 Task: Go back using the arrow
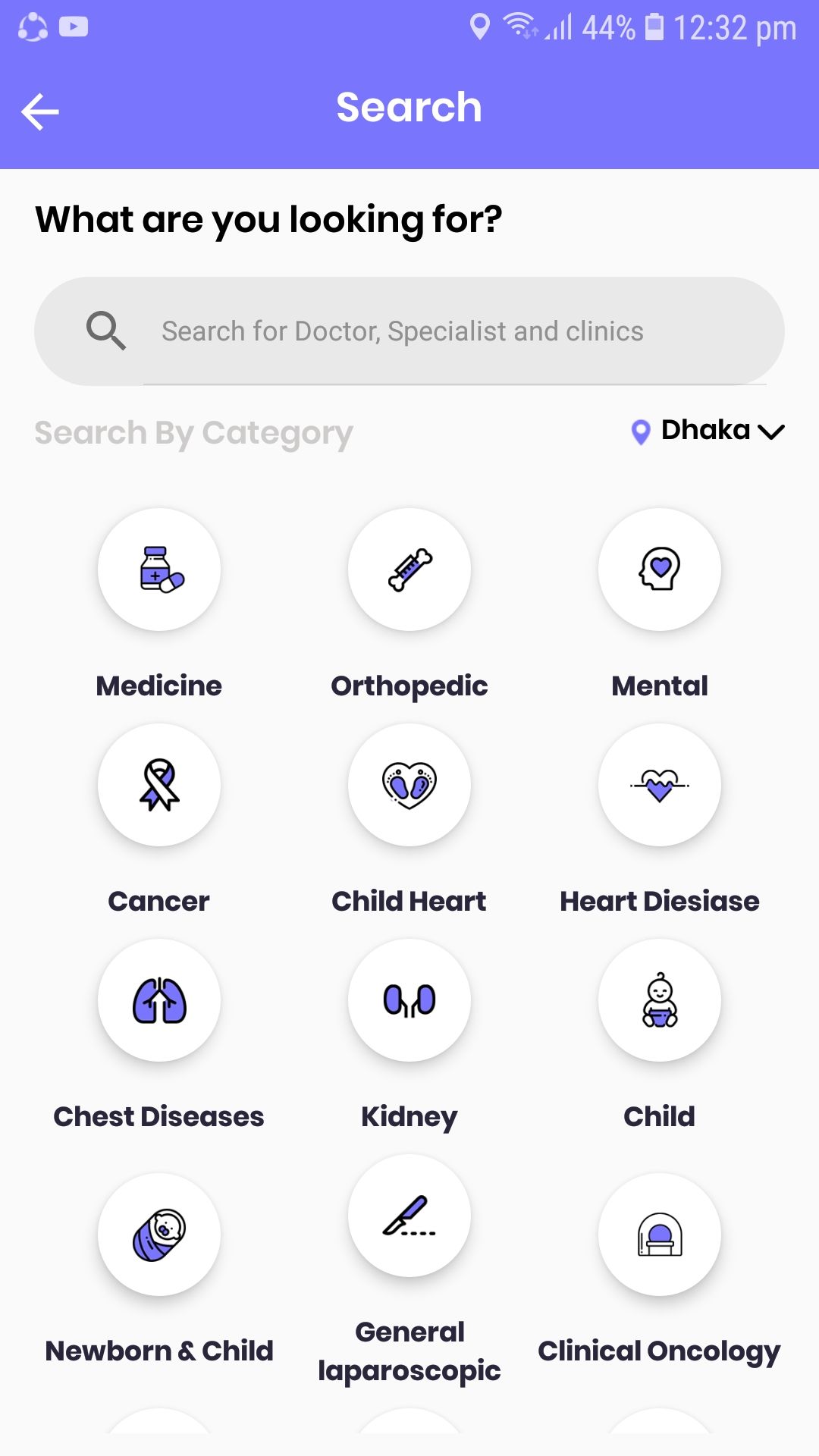point(40,111)
